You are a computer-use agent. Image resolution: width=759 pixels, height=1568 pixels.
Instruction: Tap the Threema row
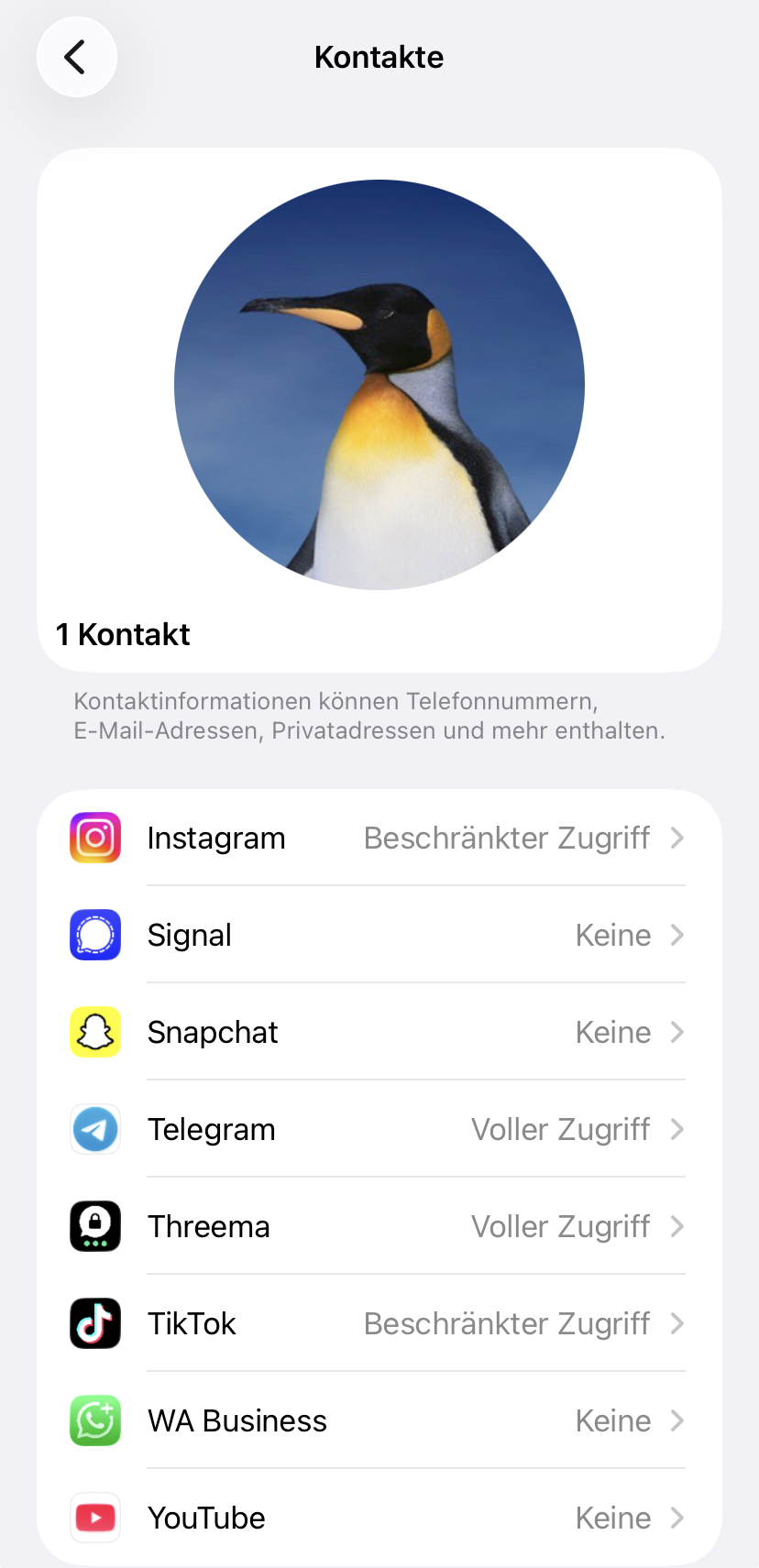point(379,1226)
